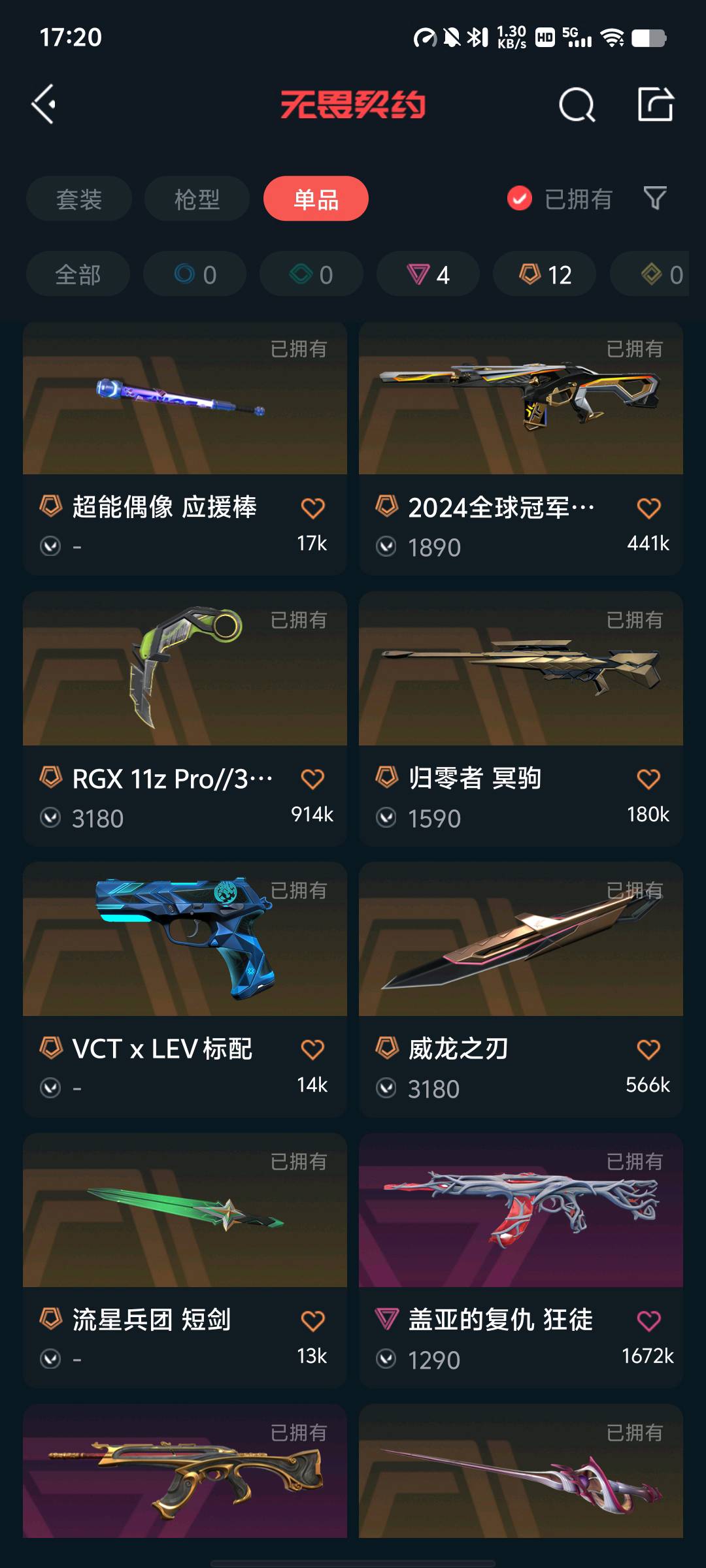This screenshot has width=706, height=1568.
Task: Filter by the orange tier showing 12
Action: pyautogui.click(x=545, y=274)
